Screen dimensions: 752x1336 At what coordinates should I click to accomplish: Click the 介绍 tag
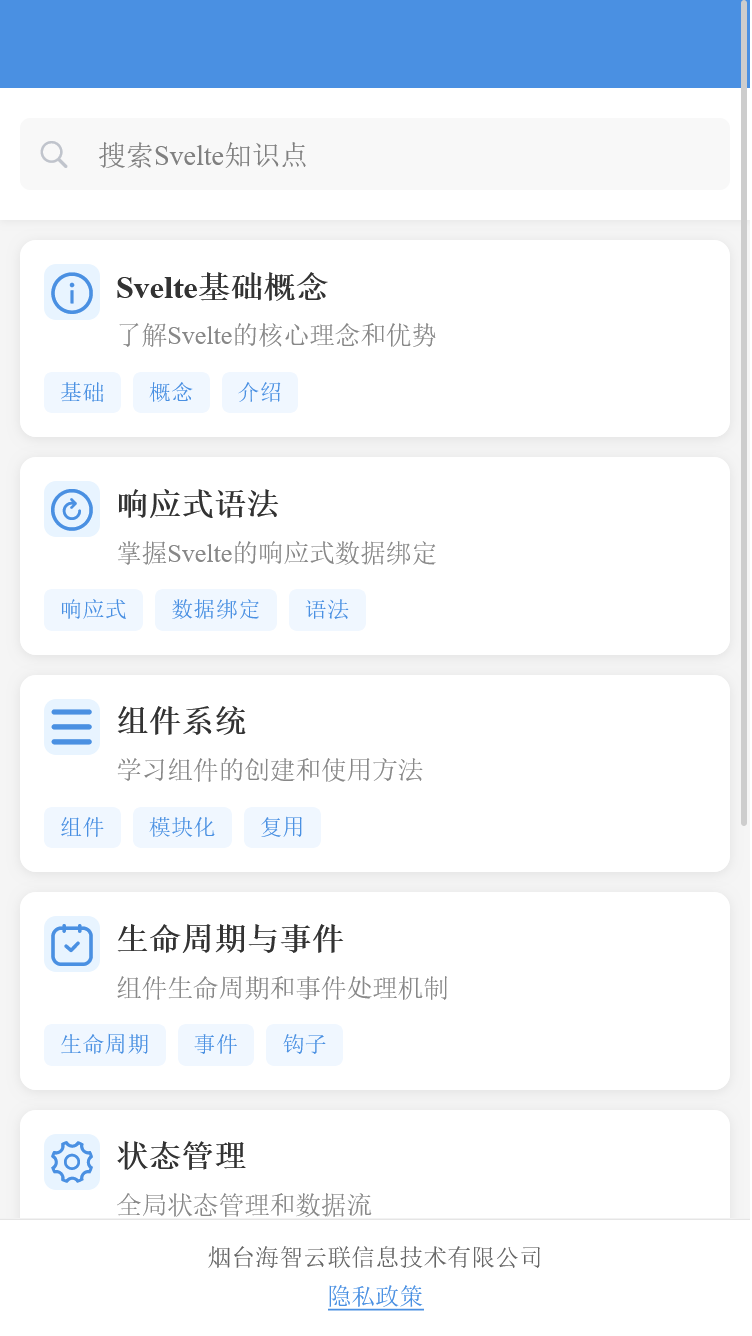pyautogui.click(x=259, y=392)
